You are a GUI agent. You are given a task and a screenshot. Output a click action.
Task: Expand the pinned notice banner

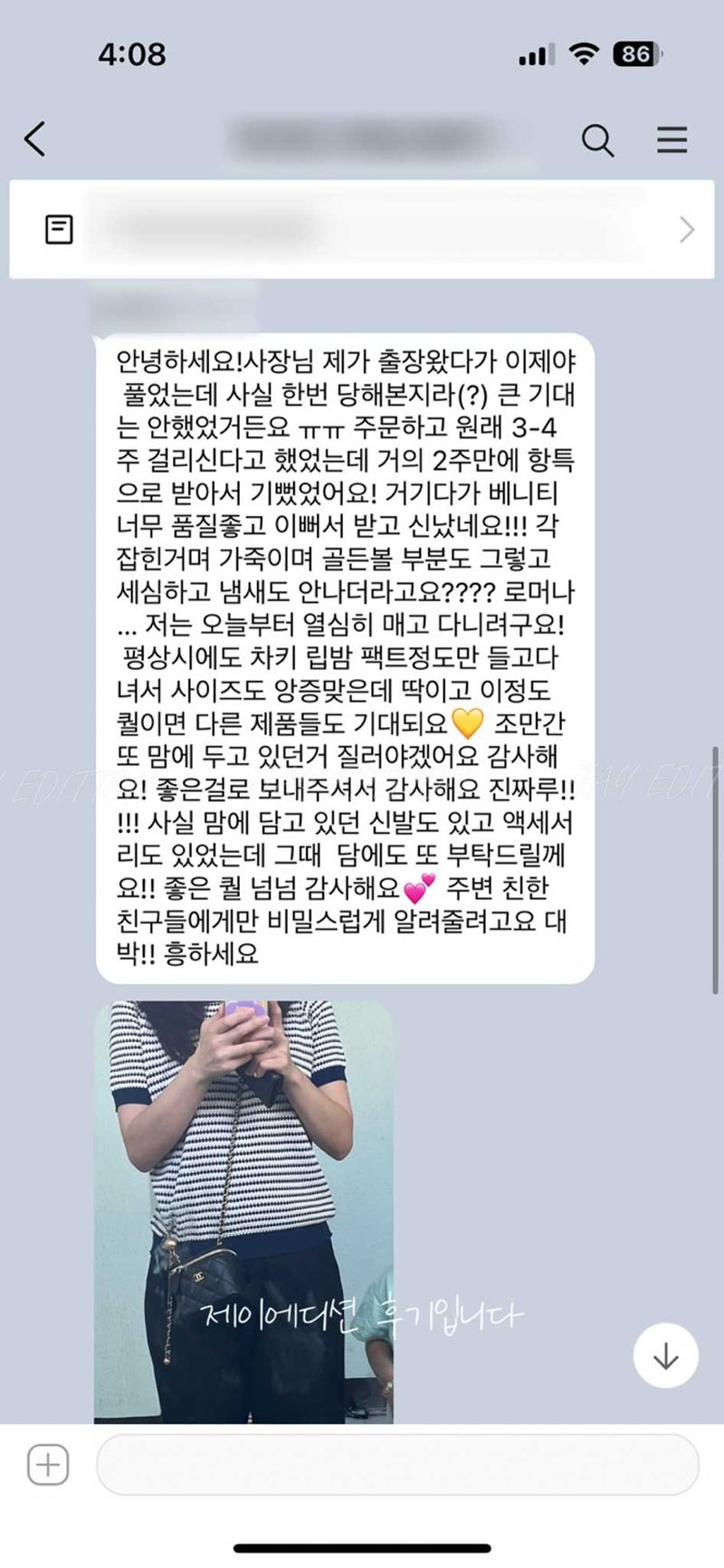coord(686,230)
